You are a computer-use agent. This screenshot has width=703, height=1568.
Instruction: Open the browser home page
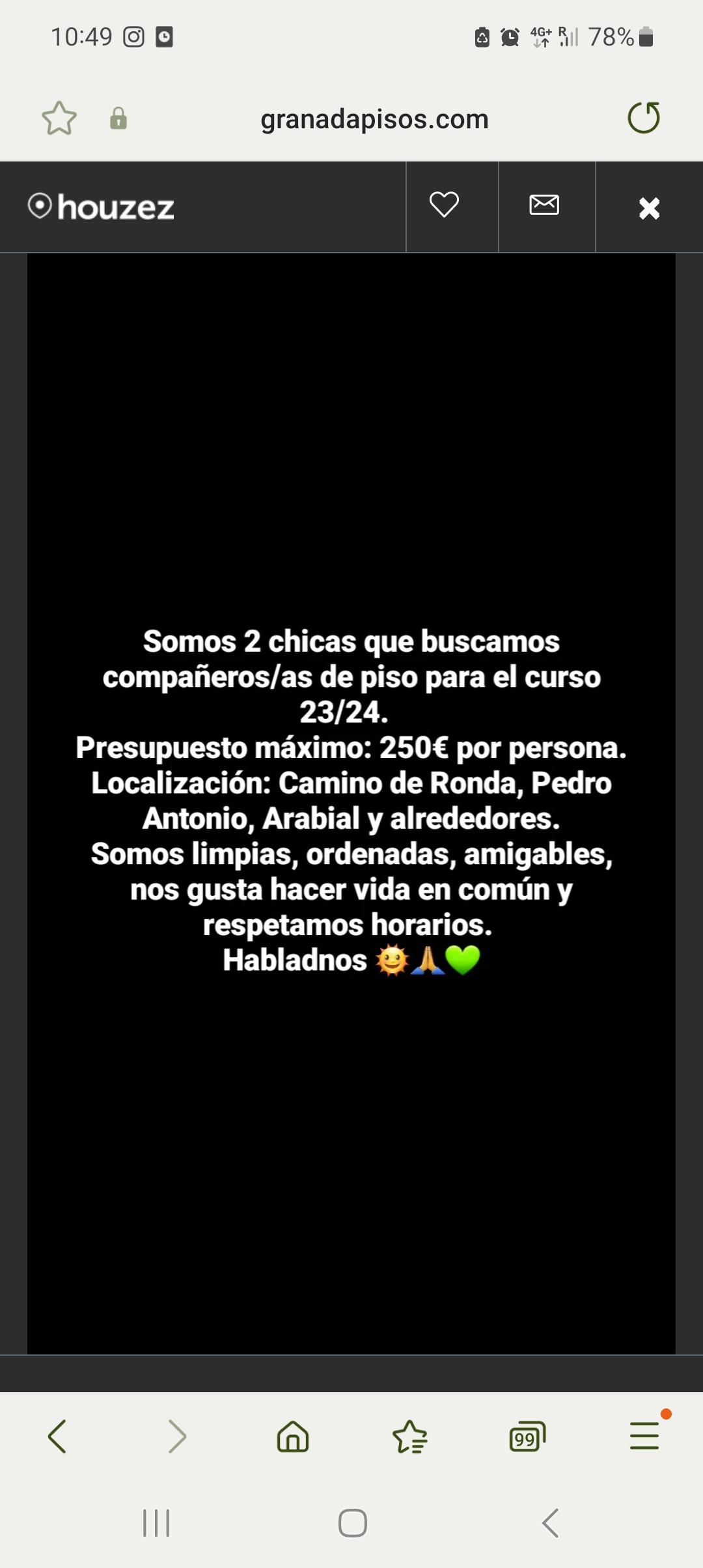click(293, 1436)
